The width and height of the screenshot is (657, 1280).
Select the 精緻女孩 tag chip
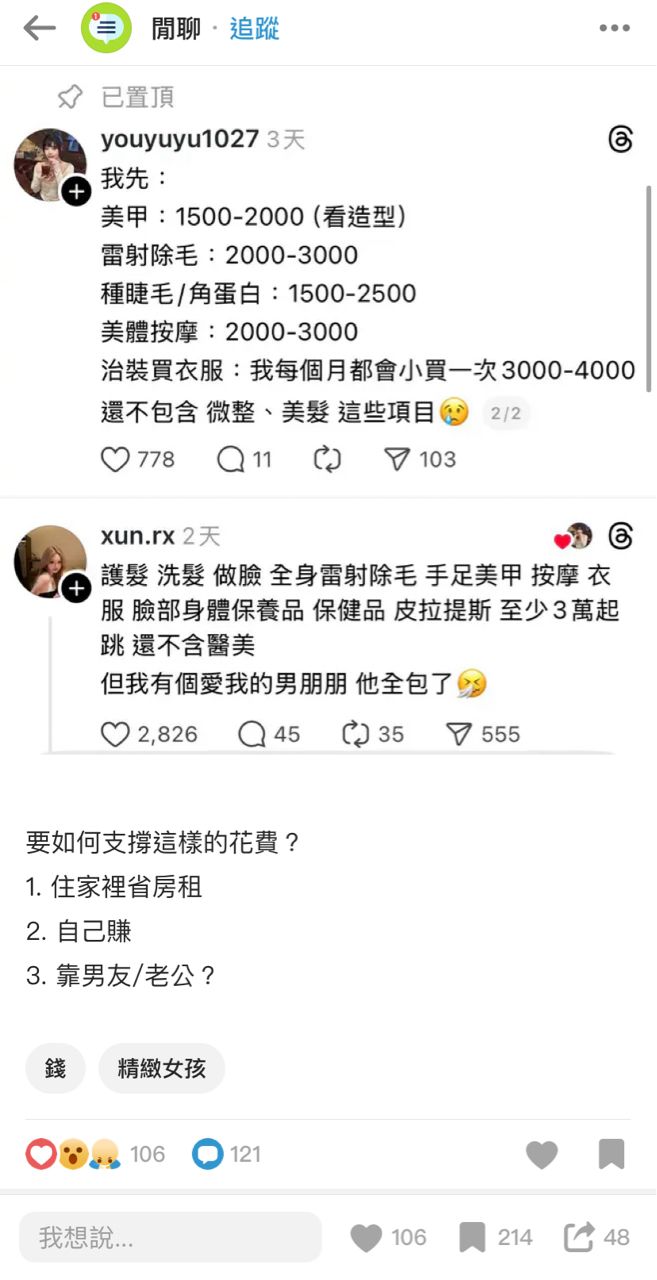click(161, 1068)
